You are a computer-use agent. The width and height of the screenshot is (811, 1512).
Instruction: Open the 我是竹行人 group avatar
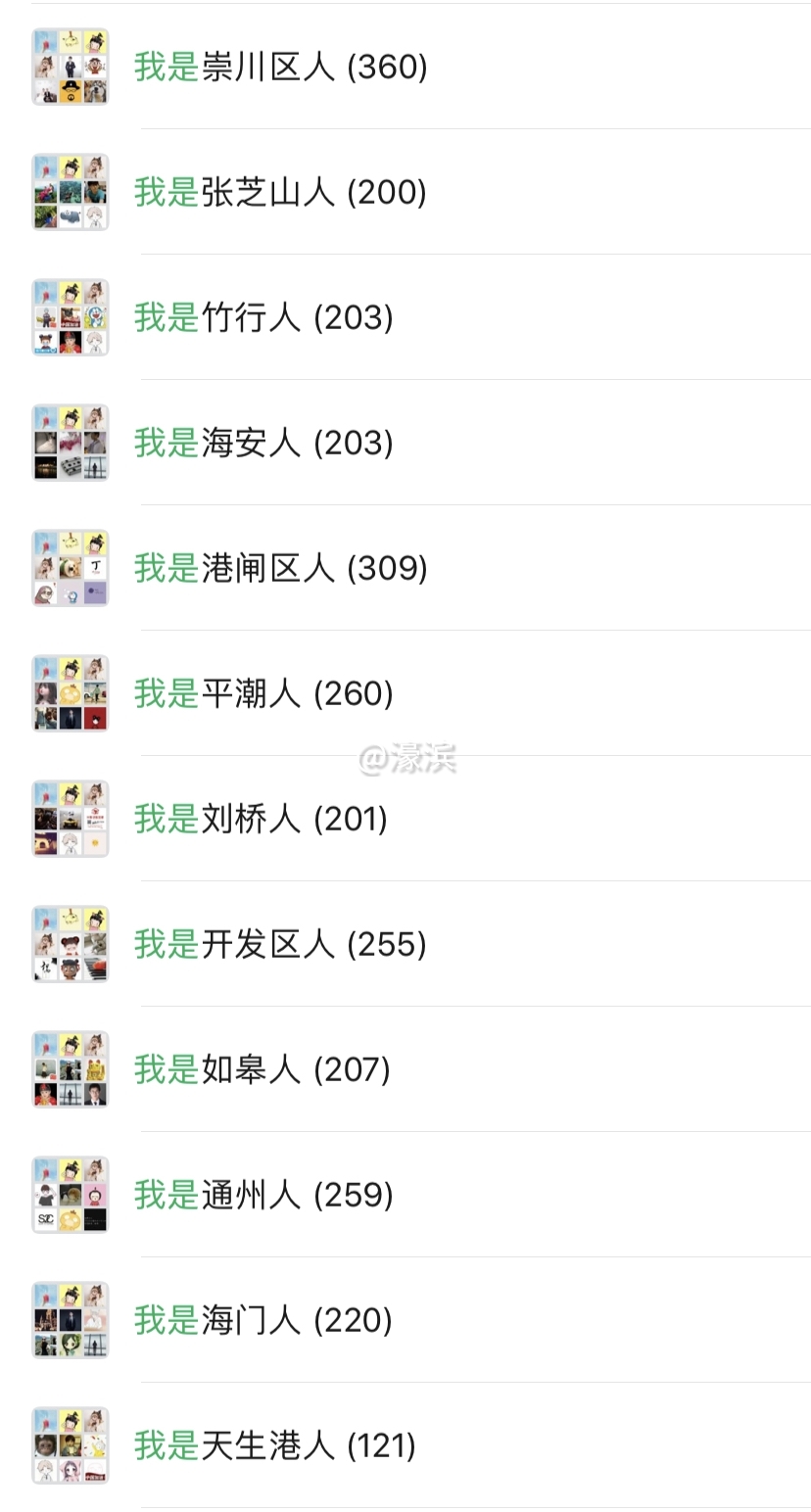pos(70,318)
